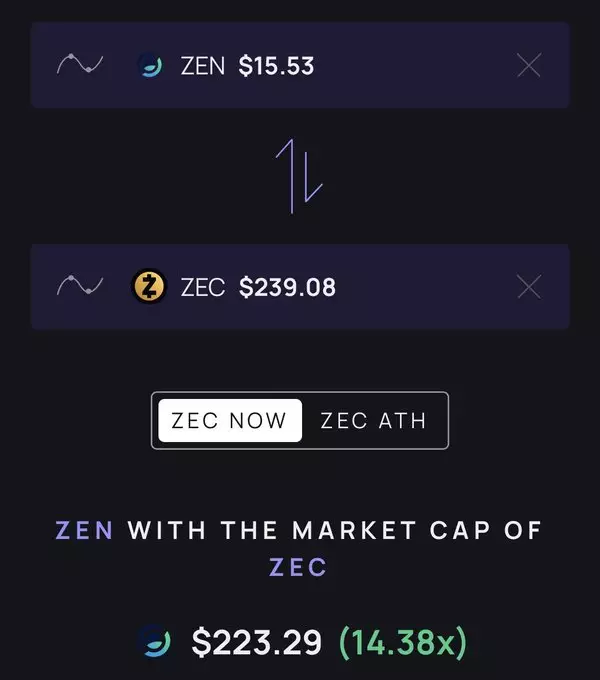
Task: Open the ZEC price chart icon
Action: pos(80,288)
